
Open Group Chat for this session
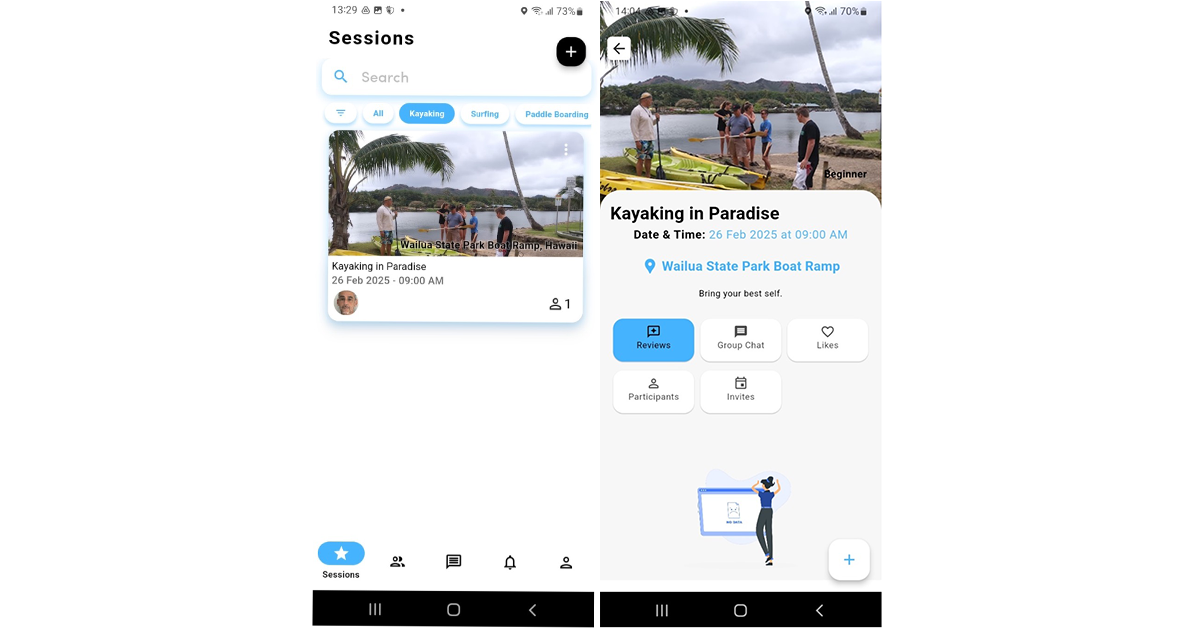pyautogui.click(x=740, y=339)
